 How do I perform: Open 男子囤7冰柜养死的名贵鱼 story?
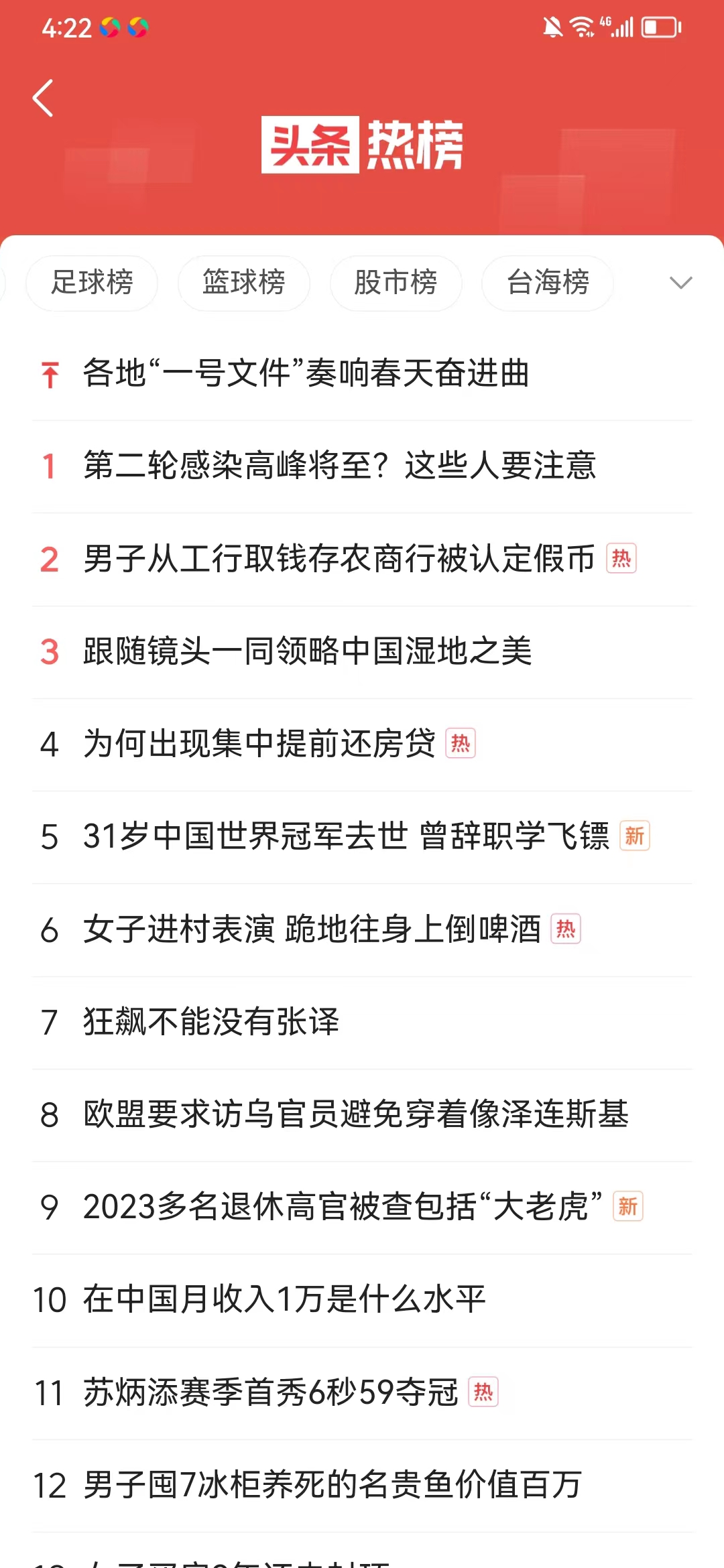(x=332, y=1485)
